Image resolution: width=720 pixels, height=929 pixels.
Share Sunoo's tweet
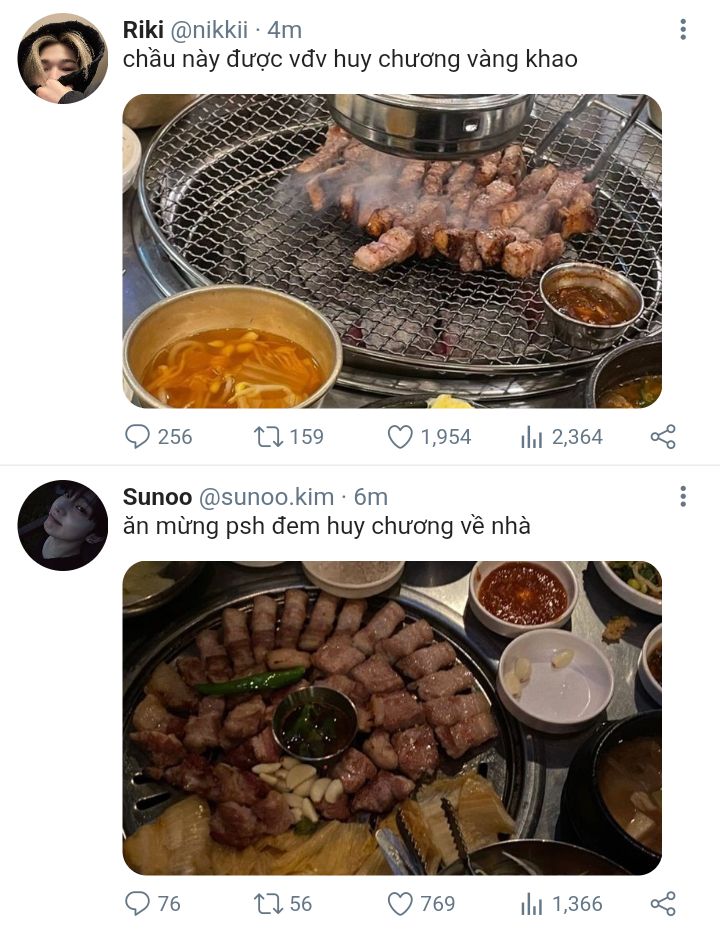click(663, 904)
